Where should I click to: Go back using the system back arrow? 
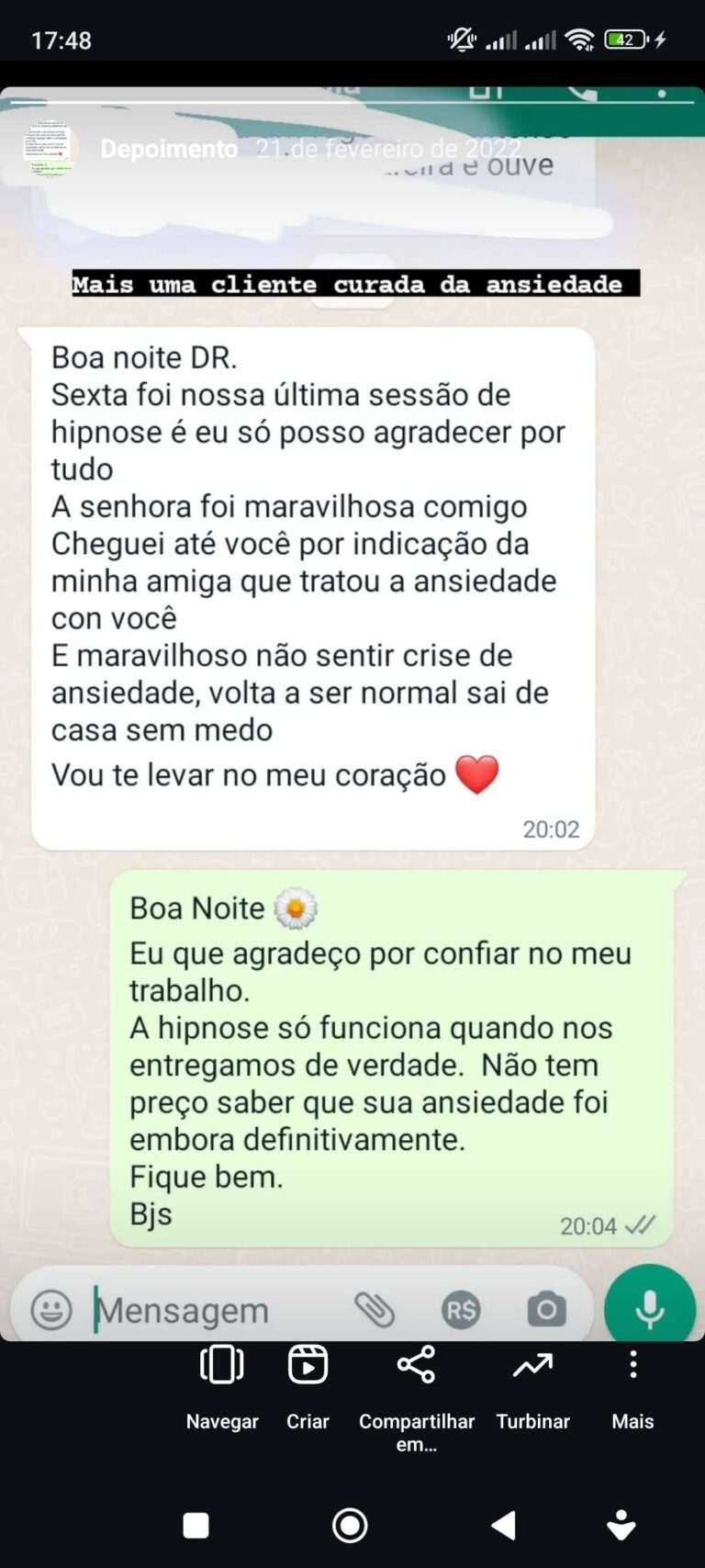point(503,1526)
